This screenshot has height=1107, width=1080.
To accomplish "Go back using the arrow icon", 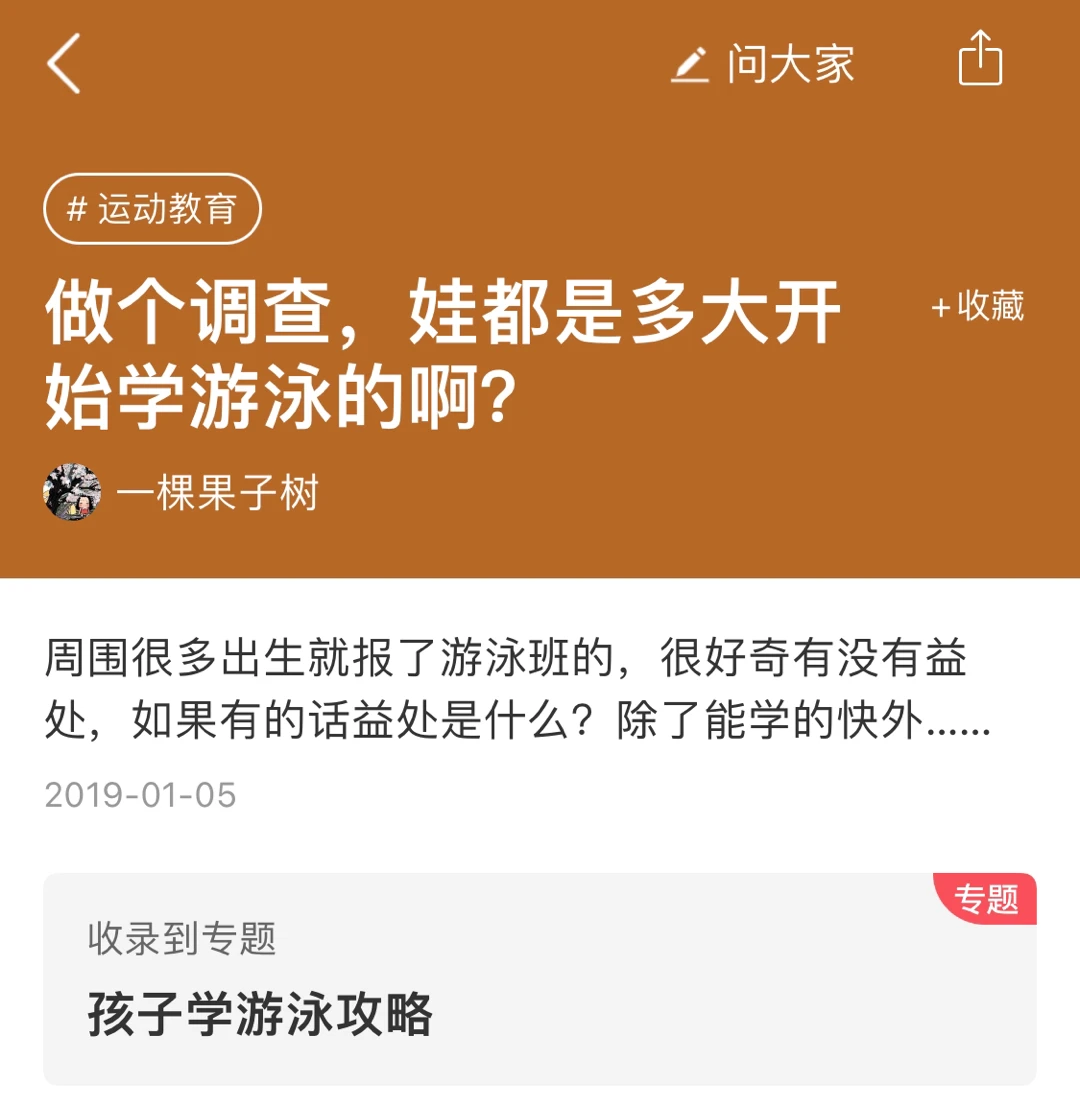I will coord(63,64).
